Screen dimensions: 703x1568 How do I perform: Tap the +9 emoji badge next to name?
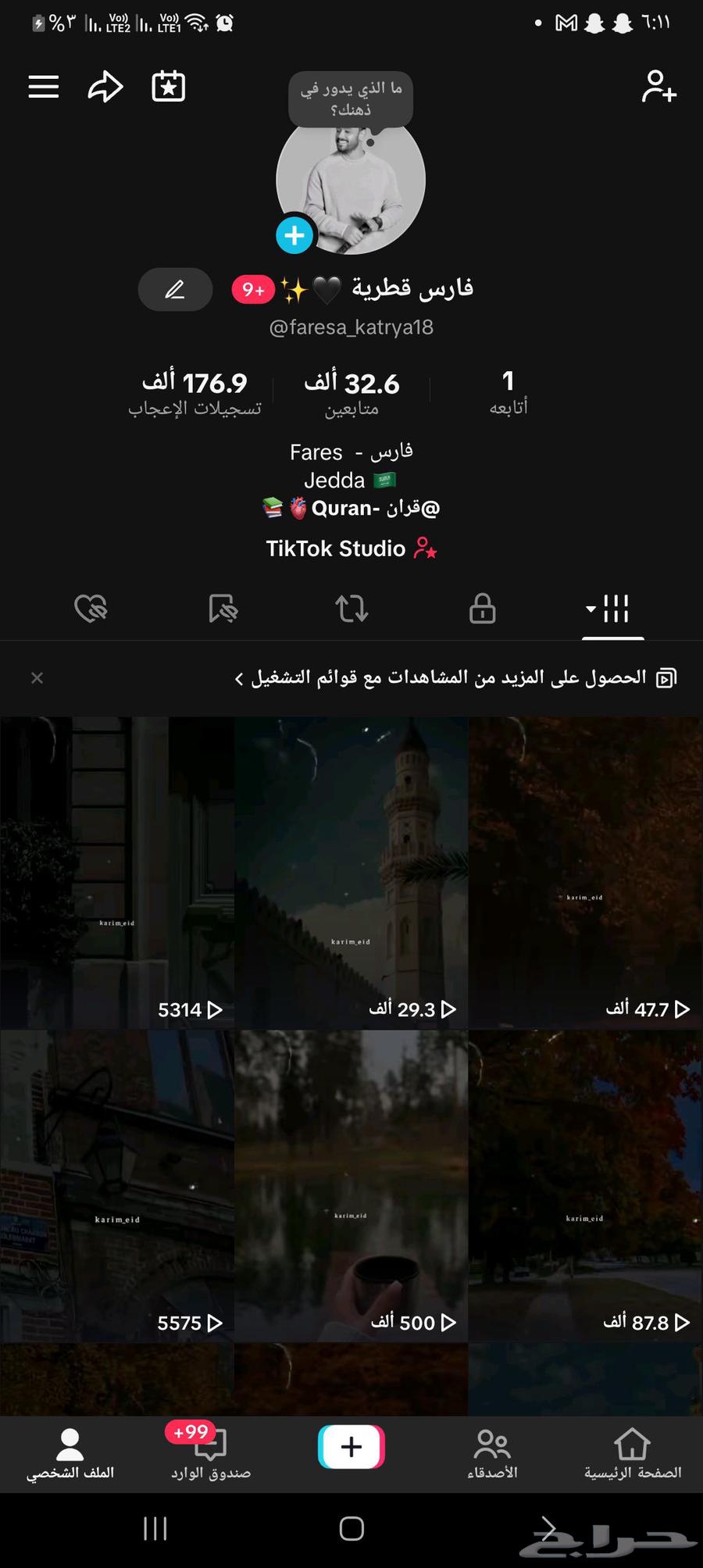(x=252, y=289)
